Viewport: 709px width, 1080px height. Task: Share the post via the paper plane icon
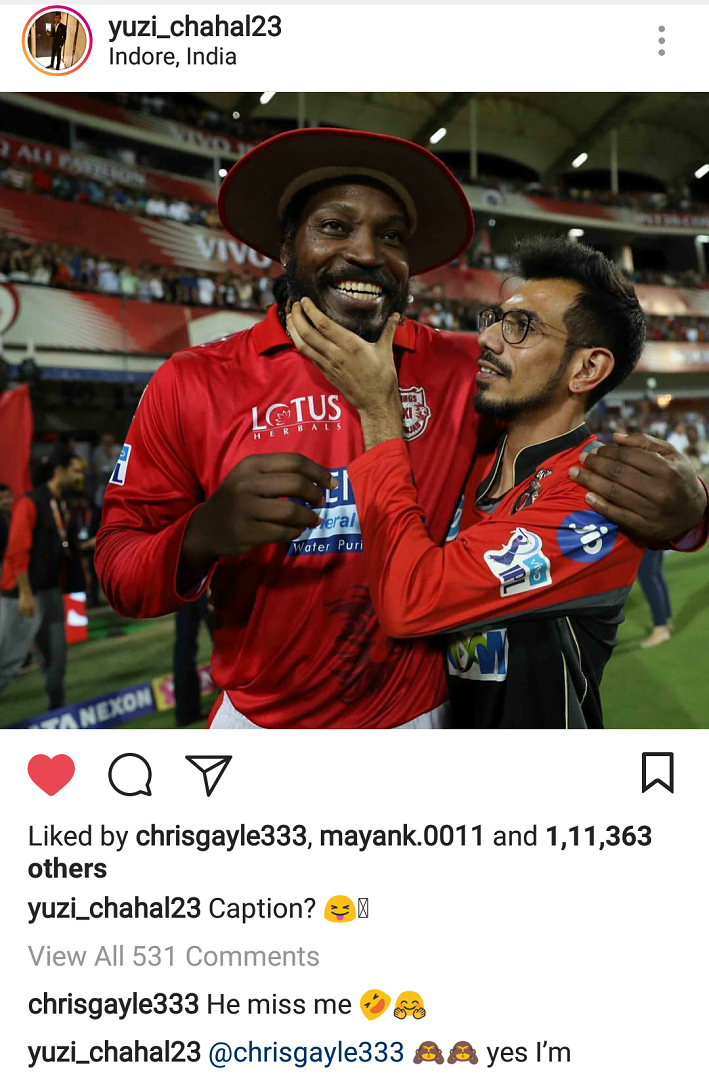(209, 775)
